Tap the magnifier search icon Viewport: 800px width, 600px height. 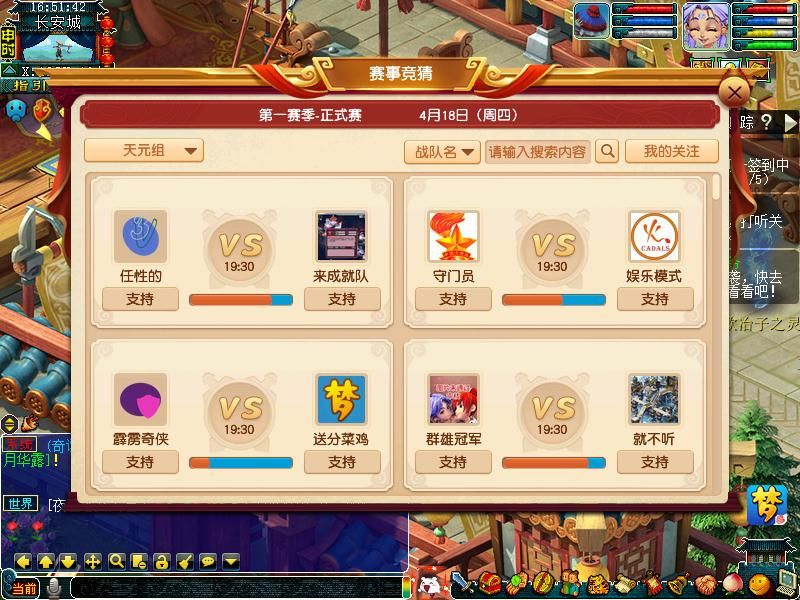click(607, 152)
